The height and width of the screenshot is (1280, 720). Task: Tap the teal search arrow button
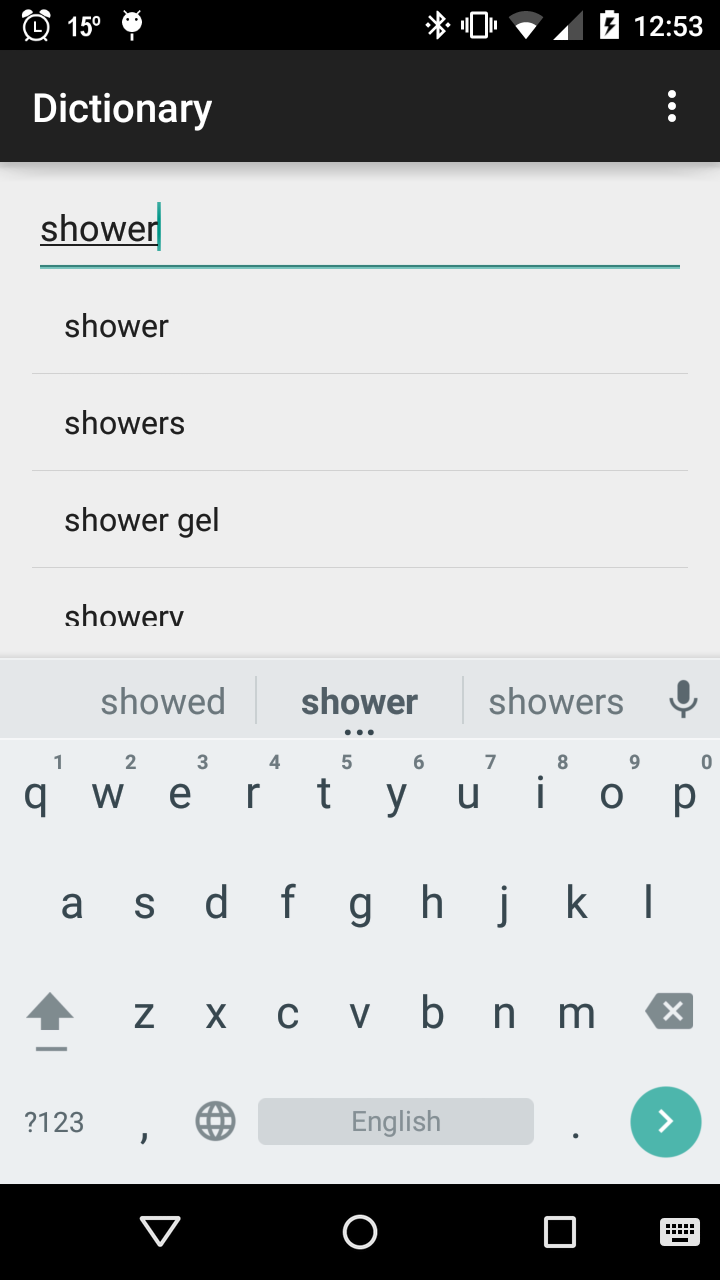(x=665, y=1121)
